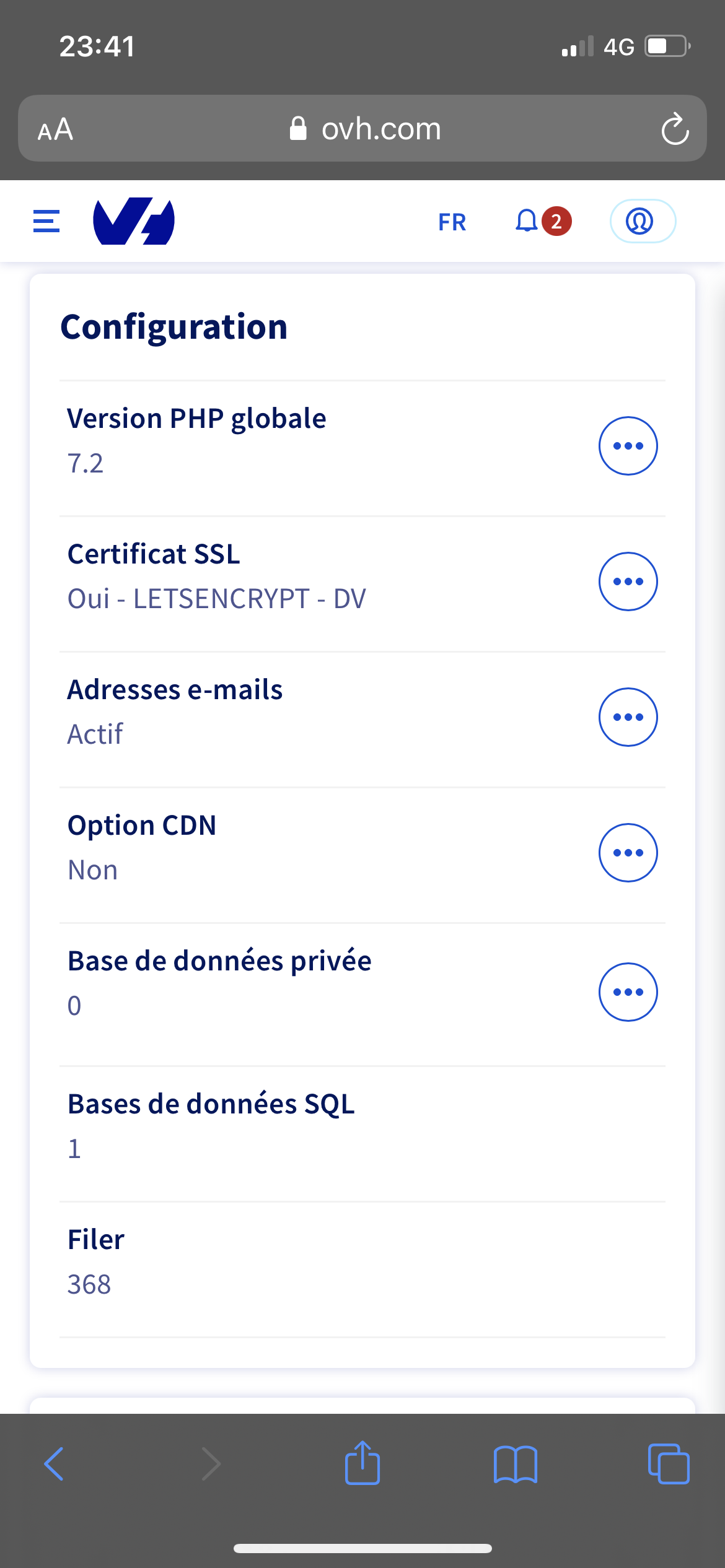Open the user account menu
725x1568 pixels.
[x=643, y=221]
